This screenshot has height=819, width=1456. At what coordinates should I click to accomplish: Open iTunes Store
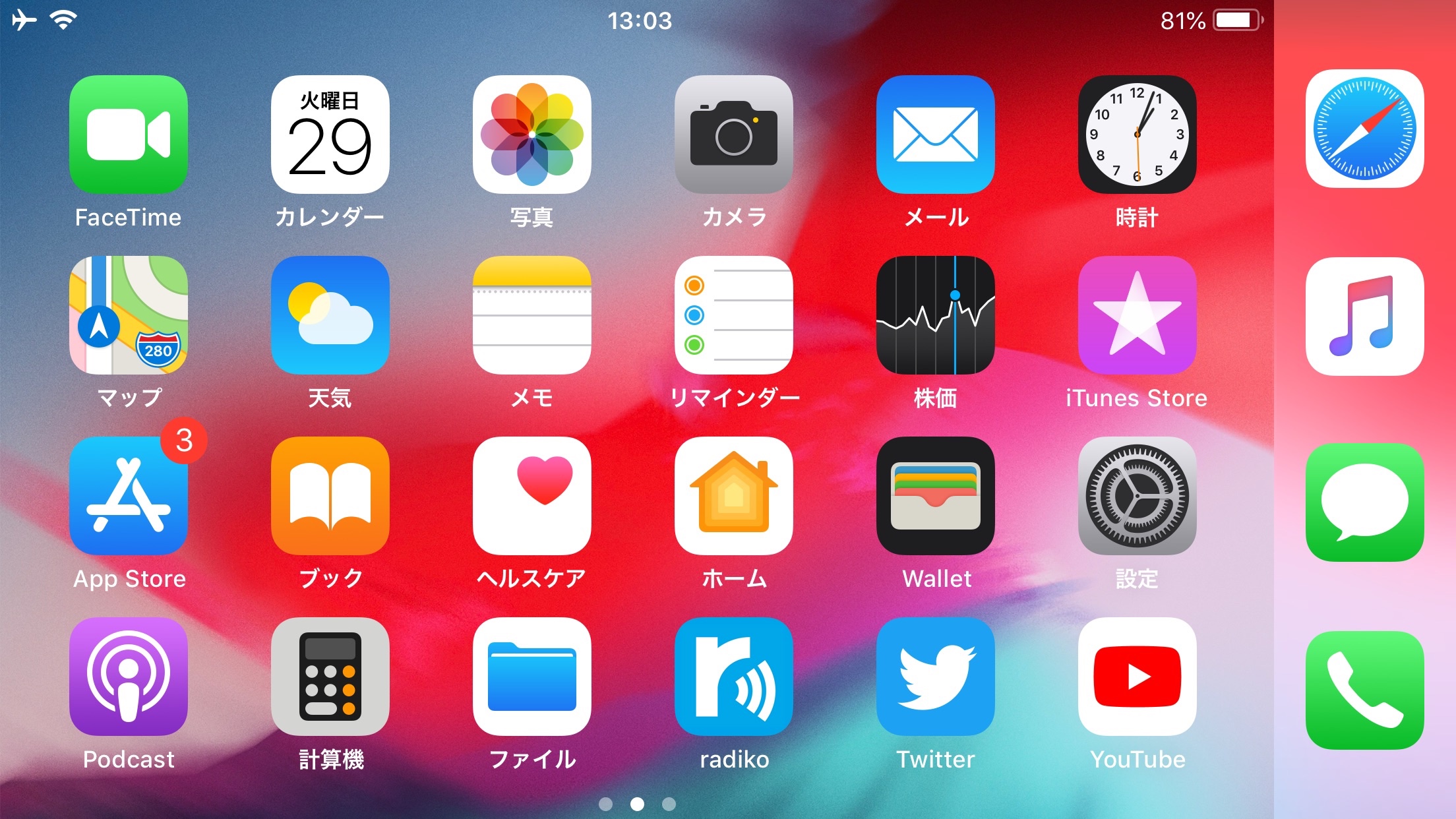pyautogui.click(x=1137, y=315)
